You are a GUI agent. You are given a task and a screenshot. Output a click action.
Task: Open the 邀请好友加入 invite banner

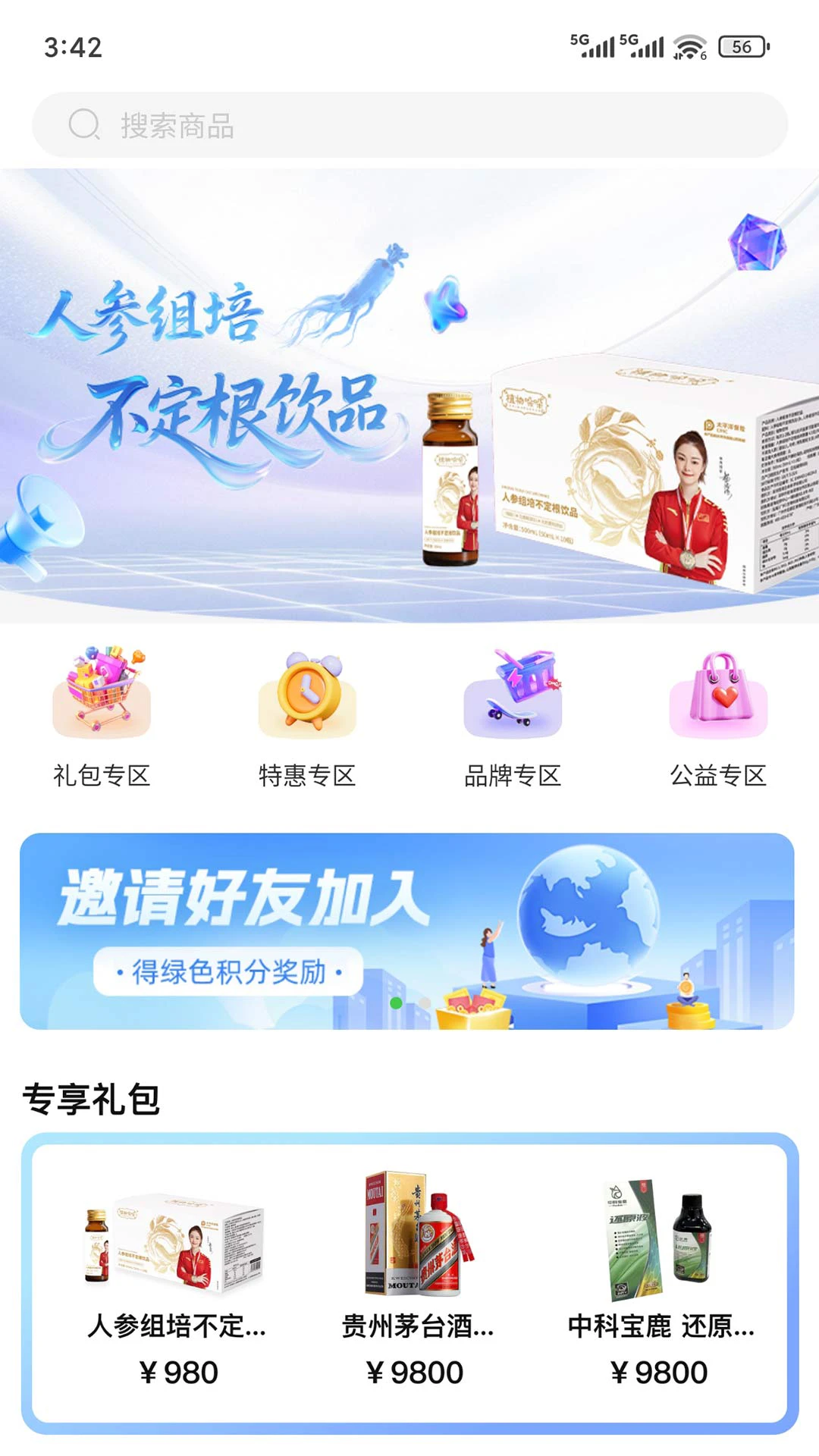[406, 930]
